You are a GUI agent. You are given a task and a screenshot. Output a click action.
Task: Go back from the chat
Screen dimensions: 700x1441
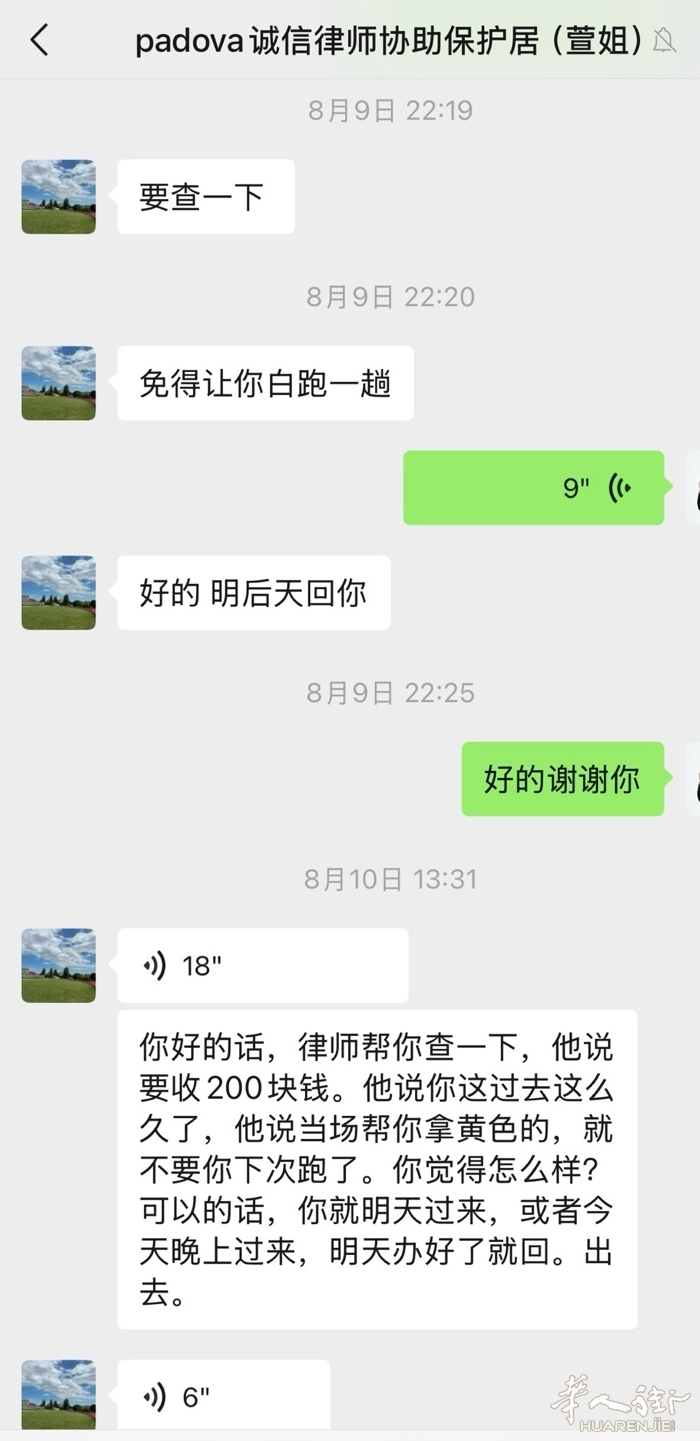(39, 41)
